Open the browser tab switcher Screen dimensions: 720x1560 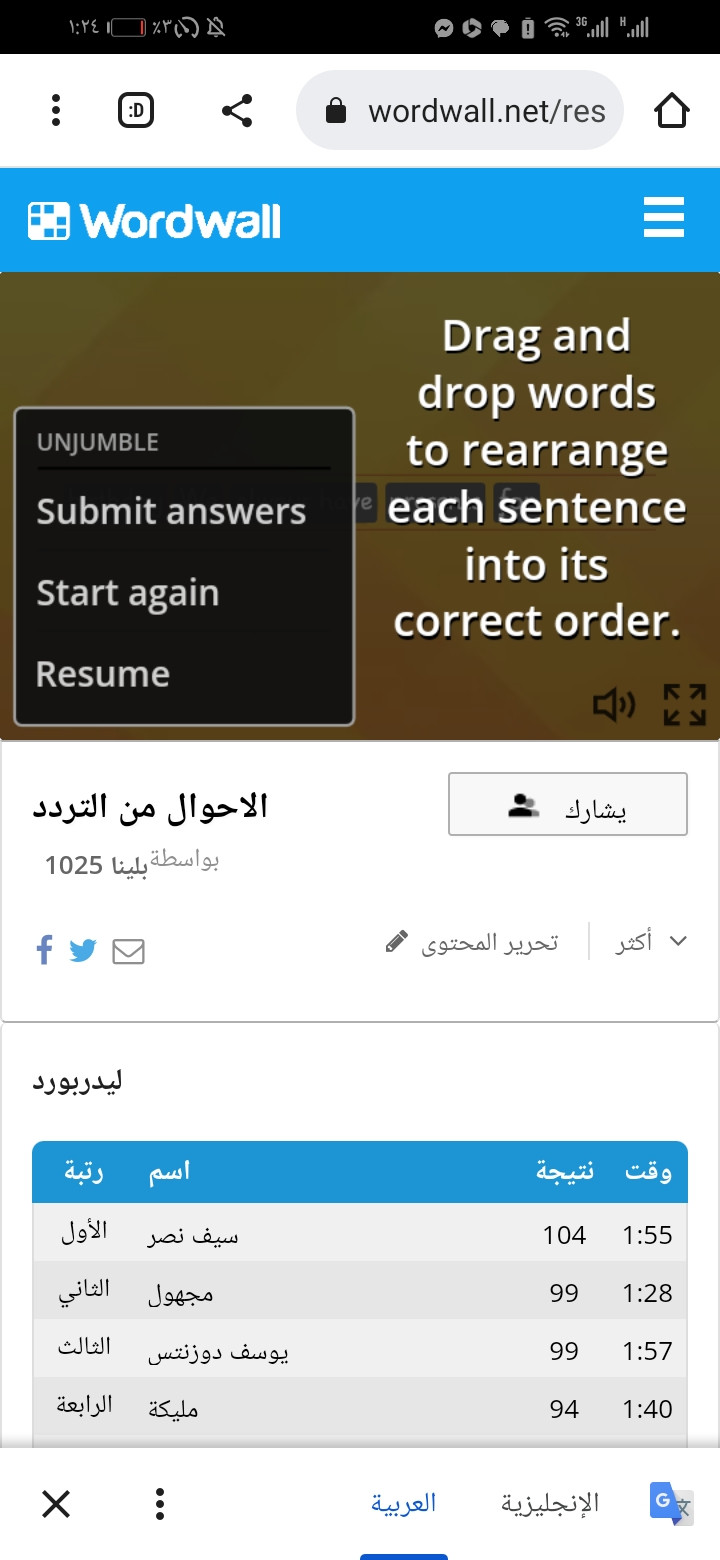pyautogui.click(x=135, y=110)
